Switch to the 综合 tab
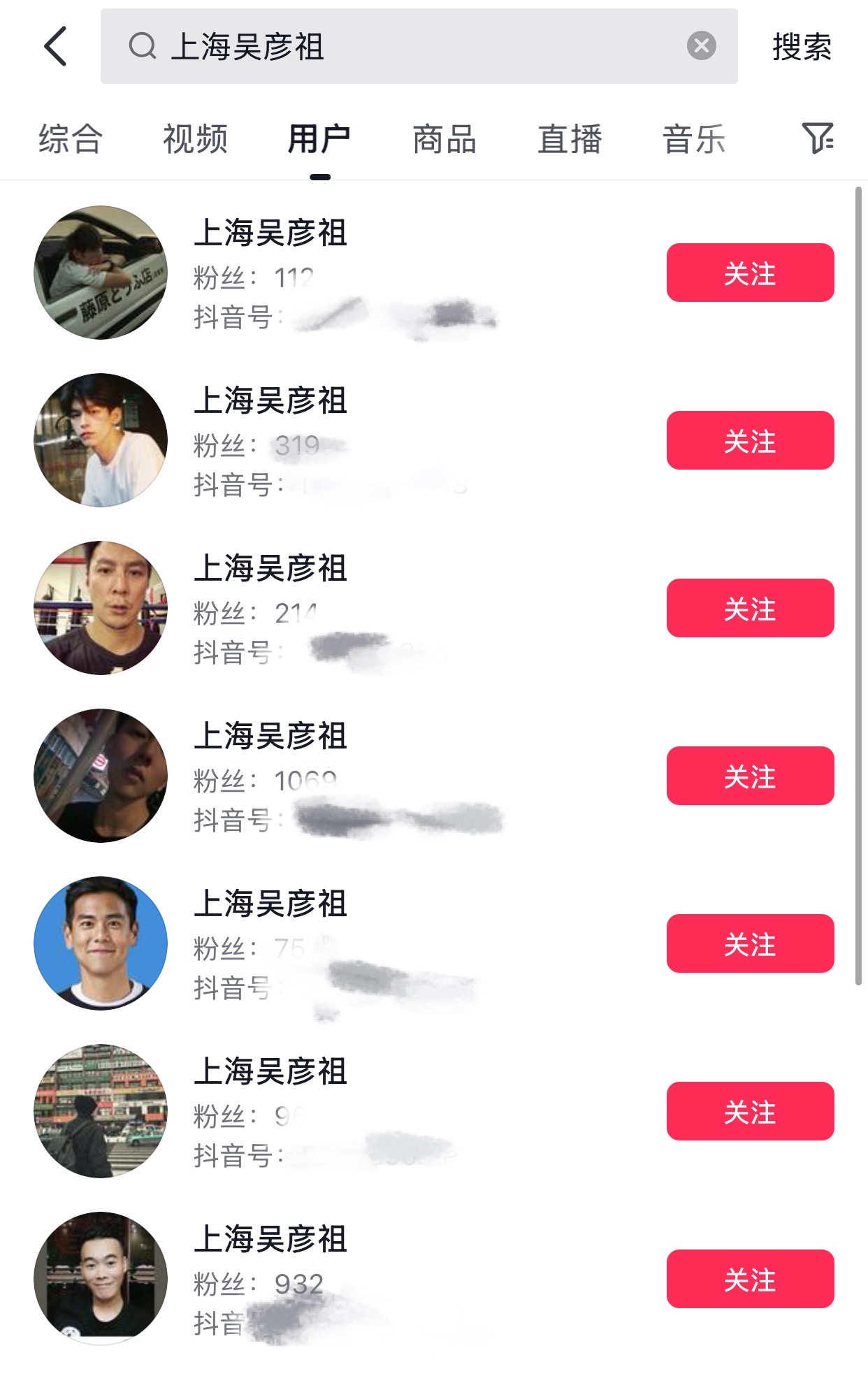The width and height of the screenshot is (868, 1376). pos(71,138)
